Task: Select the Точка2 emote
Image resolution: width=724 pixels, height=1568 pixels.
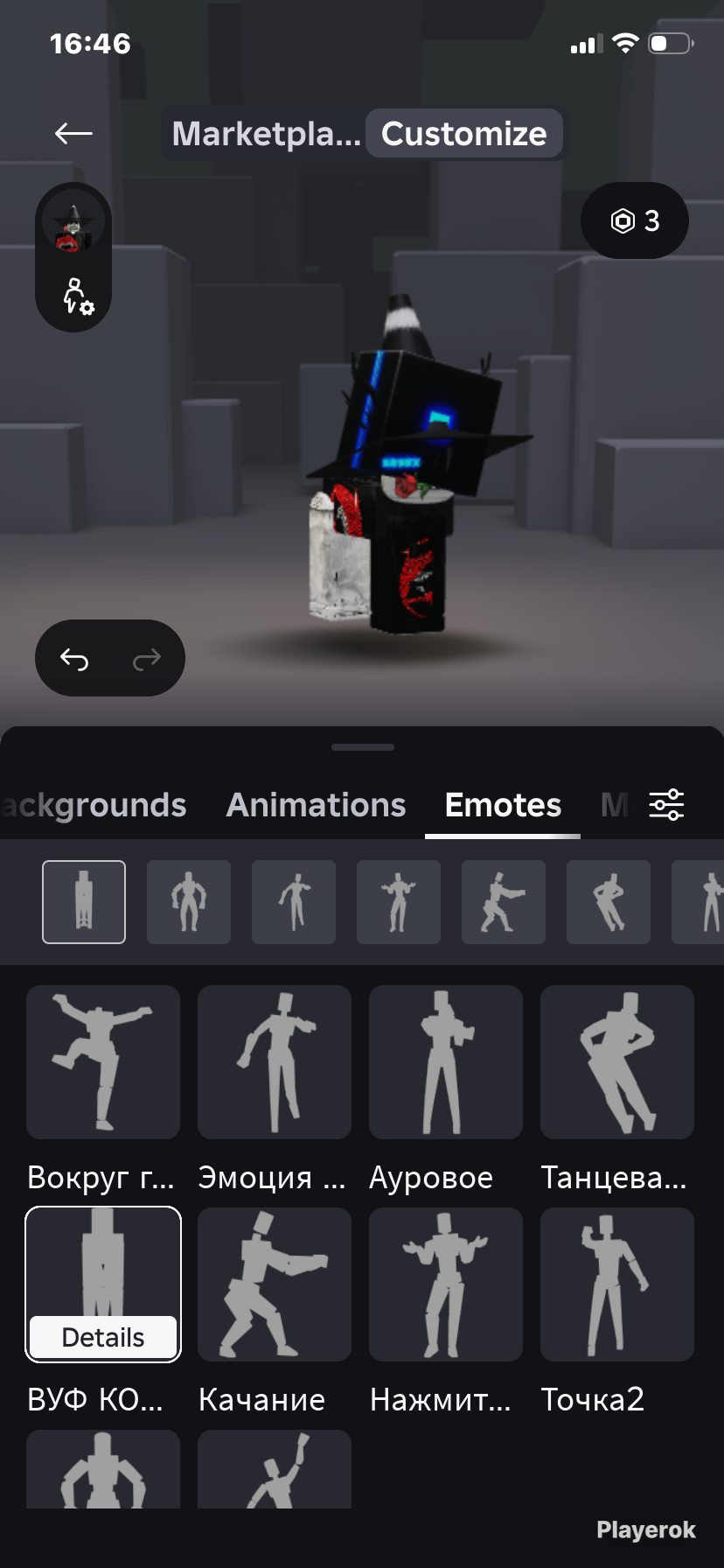Action: [x=617, y=1284]
